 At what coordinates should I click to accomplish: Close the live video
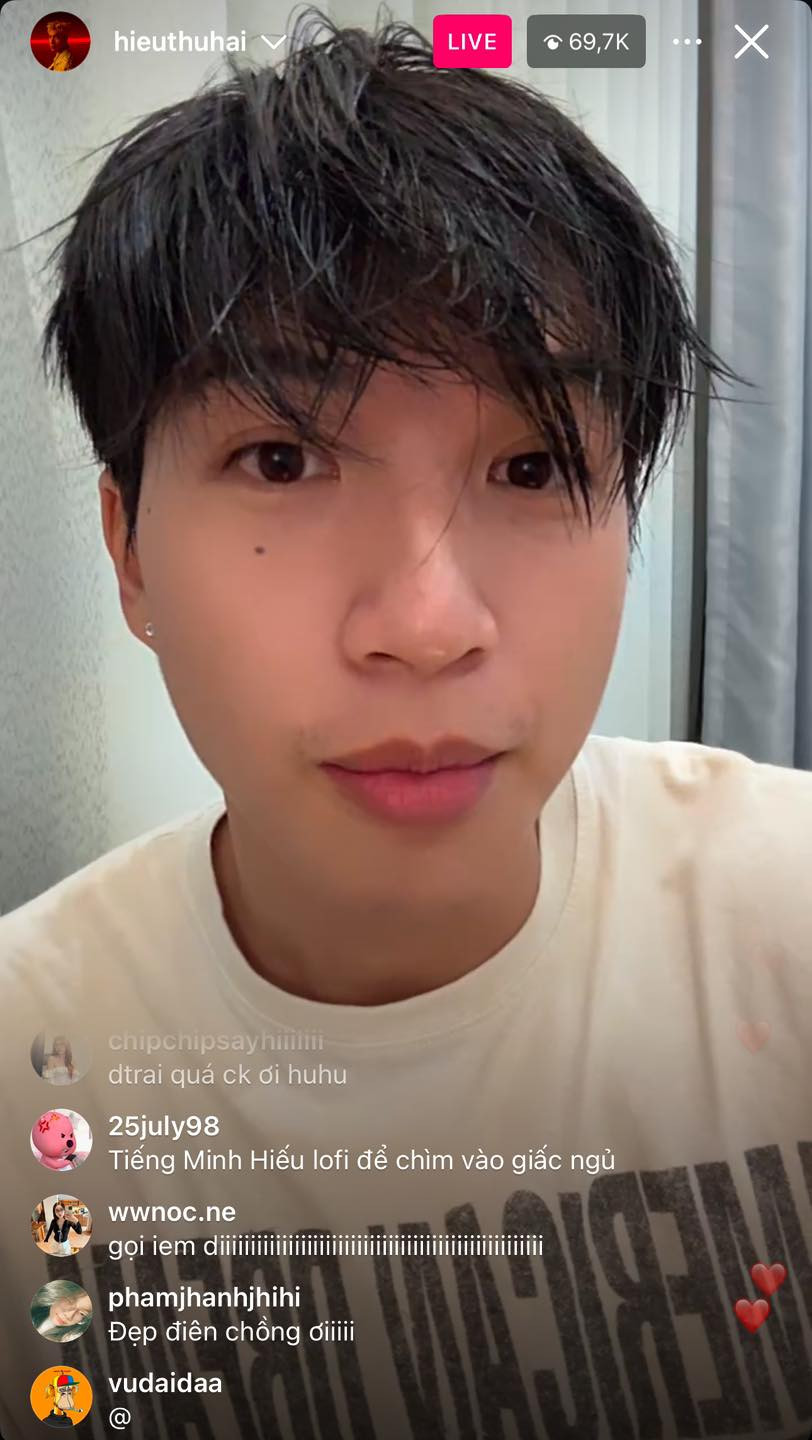(x=751, y=42)
